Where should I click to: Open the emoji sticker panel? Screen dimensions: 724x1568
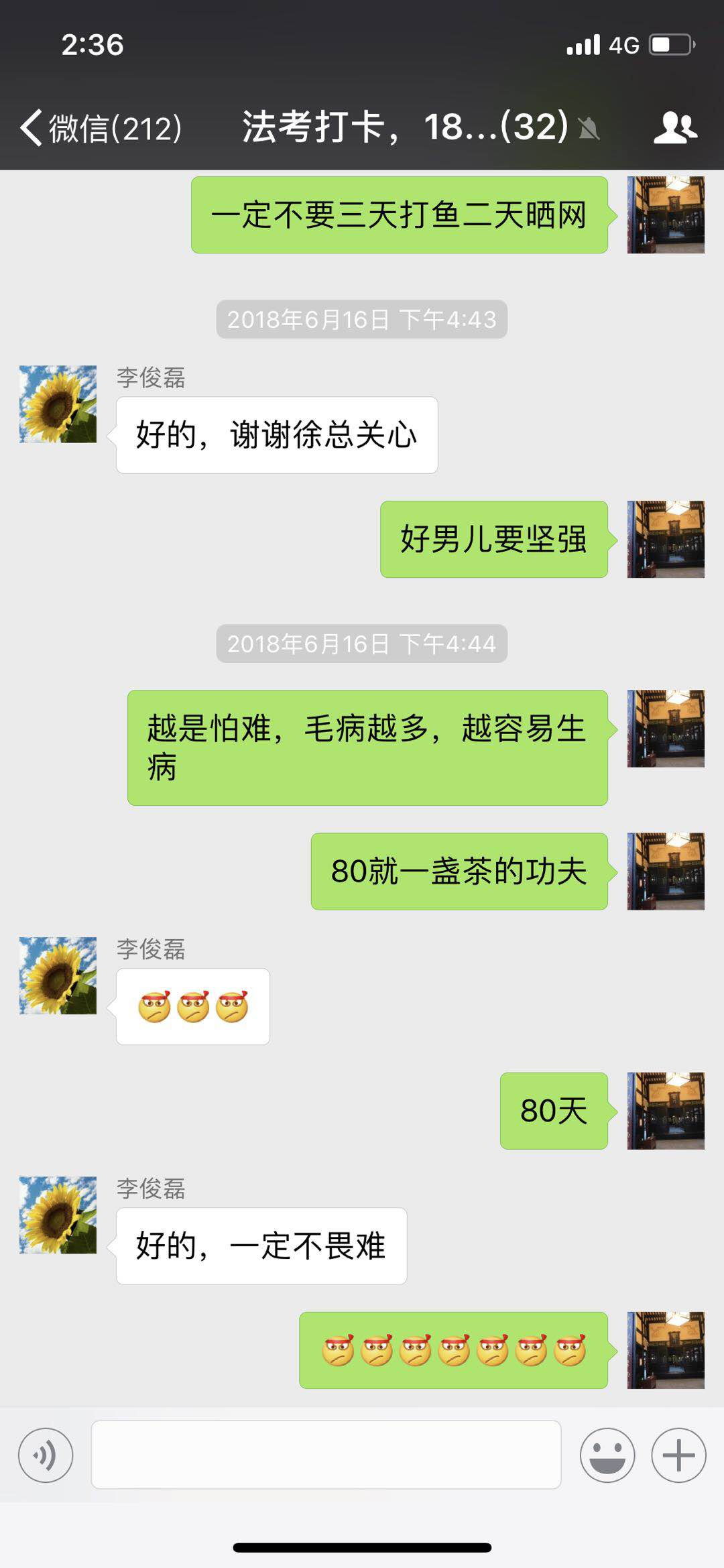(x=607, y=1455)
